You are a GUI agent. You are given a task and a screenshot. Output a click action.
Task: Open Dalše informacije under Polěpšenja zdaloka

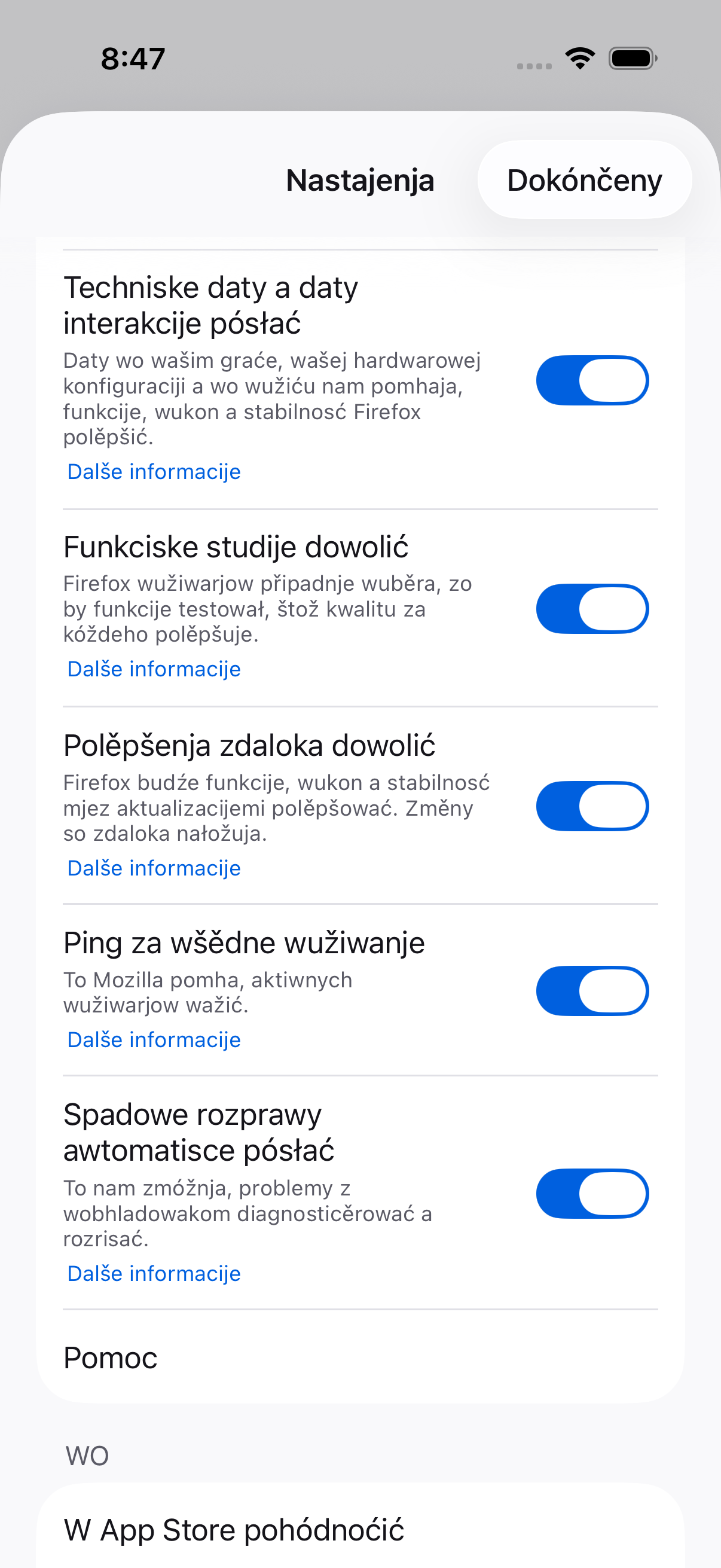click(x=154, y=868)
